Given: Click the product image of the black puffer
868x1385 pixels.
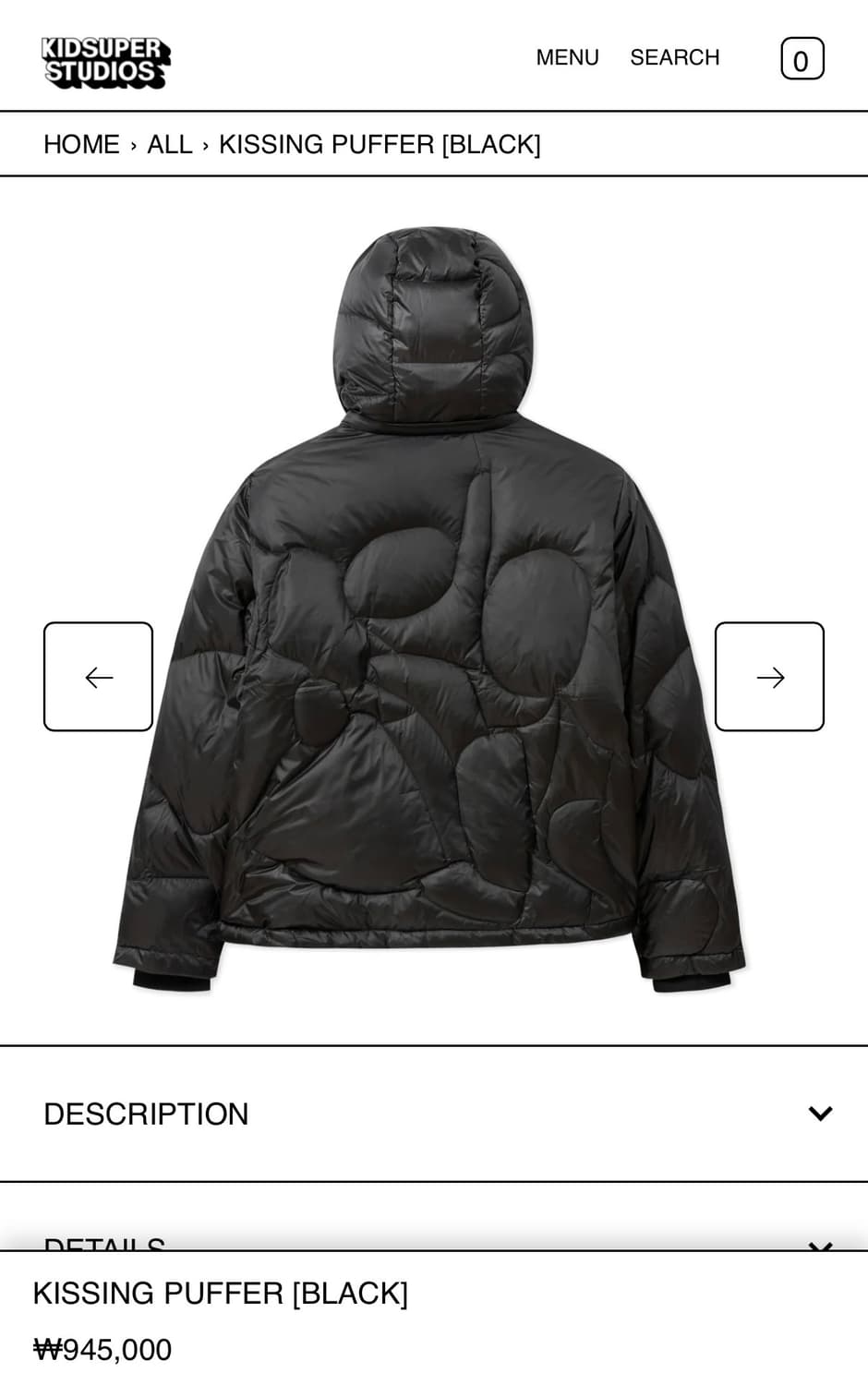Looking at the screenshot, I should click(x=434, y=600).
